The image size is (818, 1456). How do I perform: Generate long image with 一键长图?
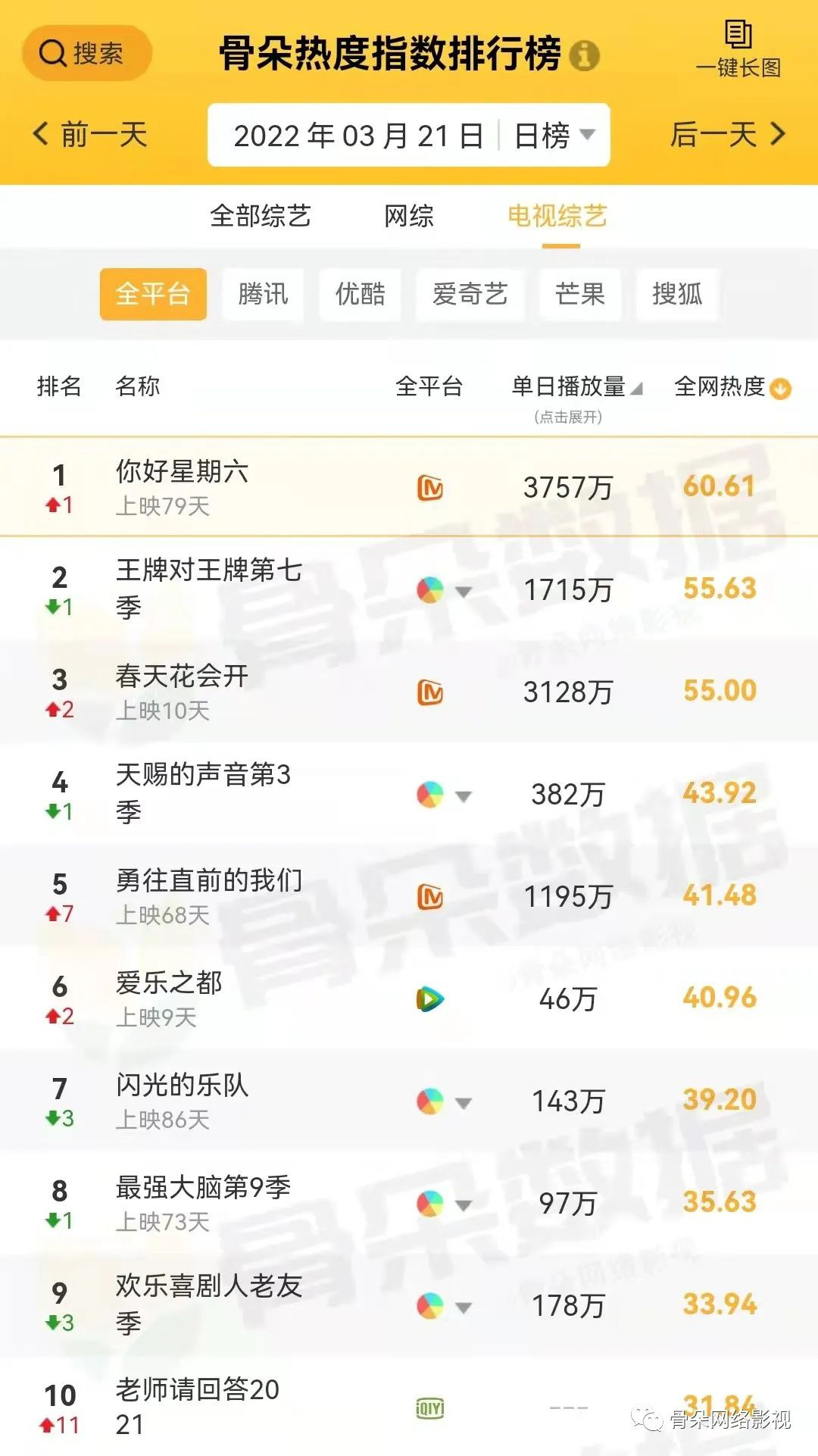click(x=738, y=49)
